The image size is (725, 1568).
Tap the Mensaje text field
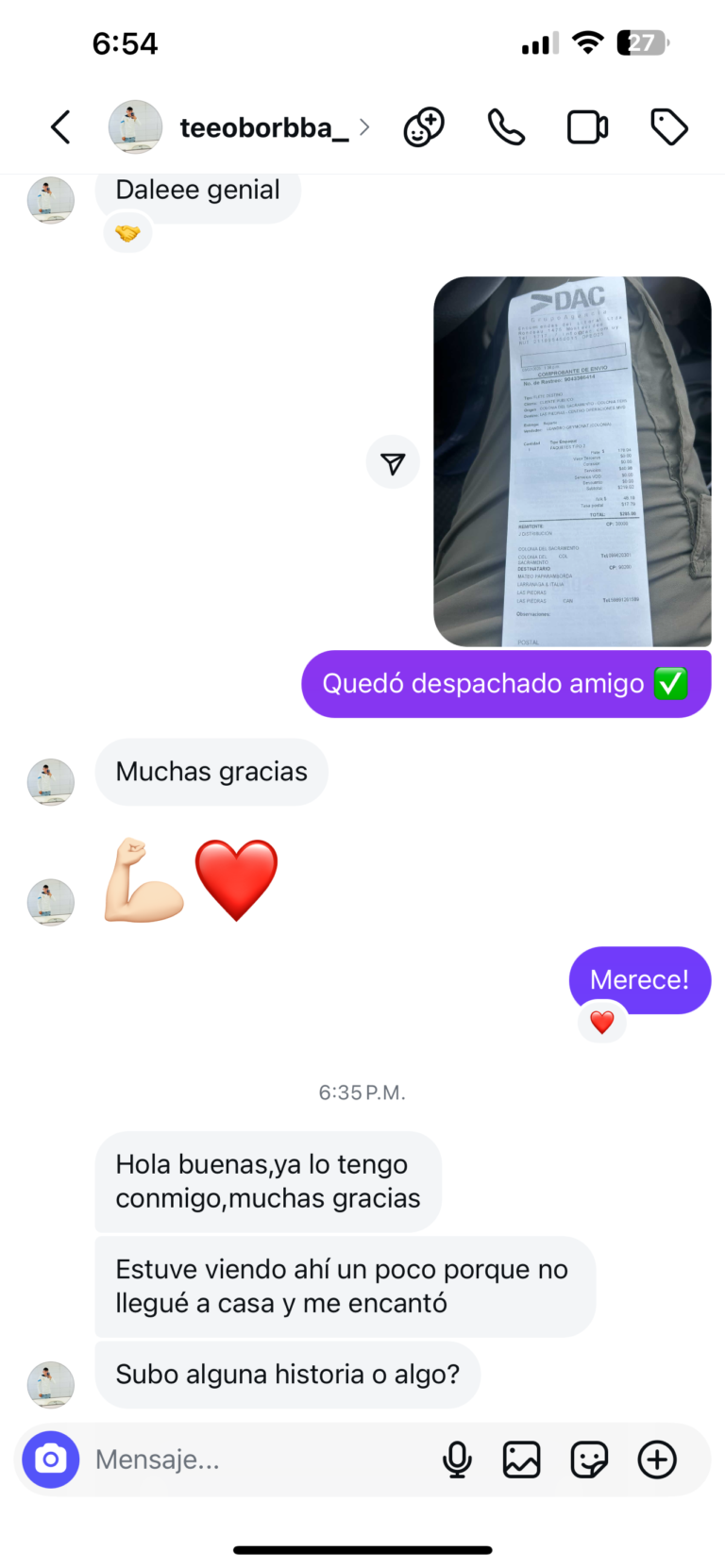pos(255,1460)
